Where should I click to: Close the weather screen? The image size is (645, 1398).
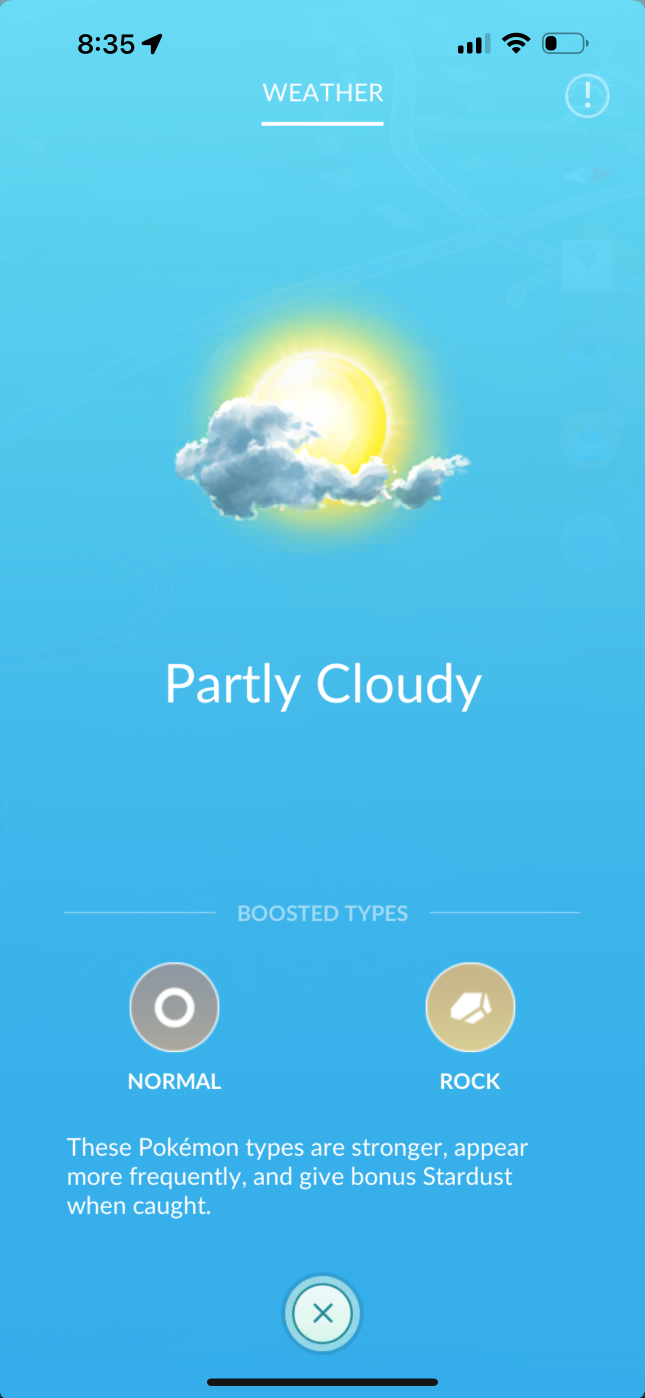click(322, 1313)
